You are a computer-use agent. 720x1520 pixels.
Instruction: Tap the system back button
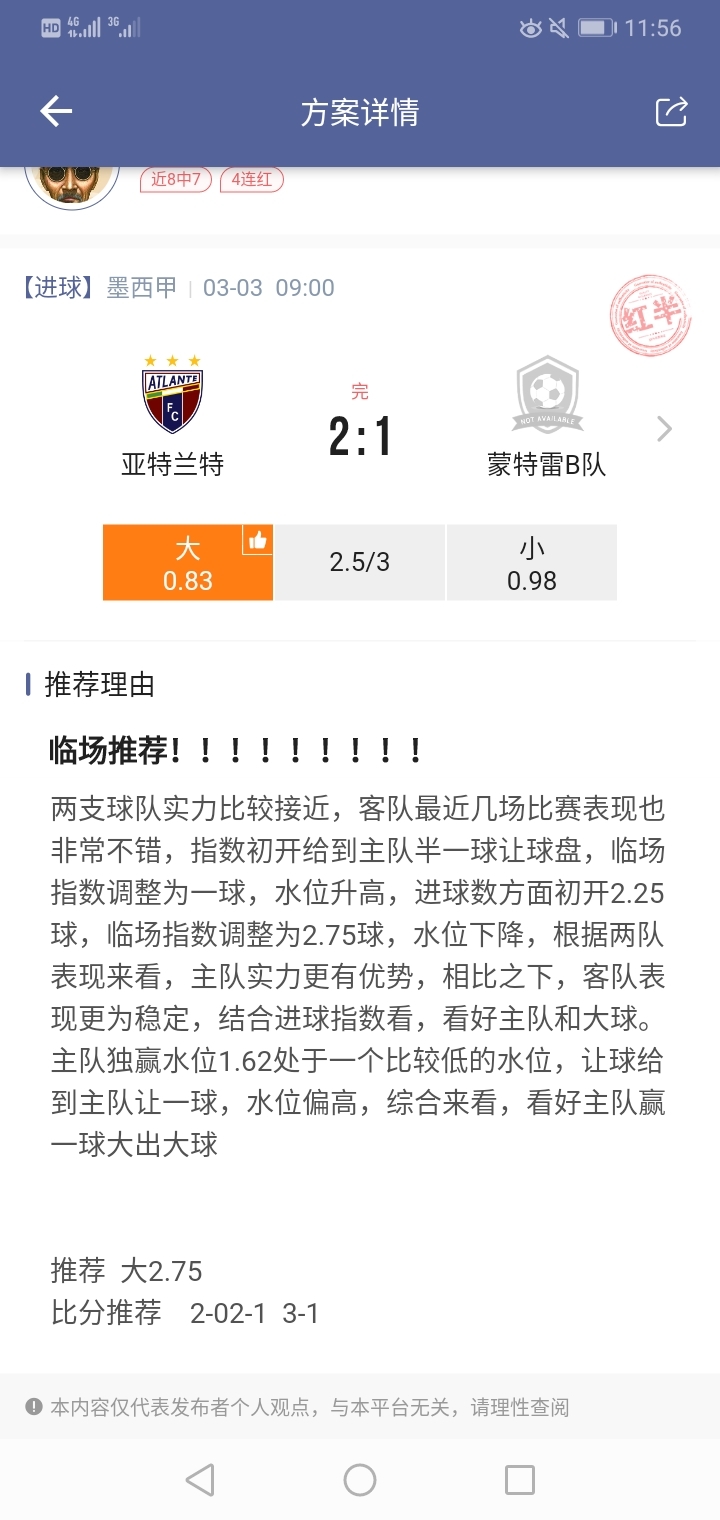coord(200,1480)
